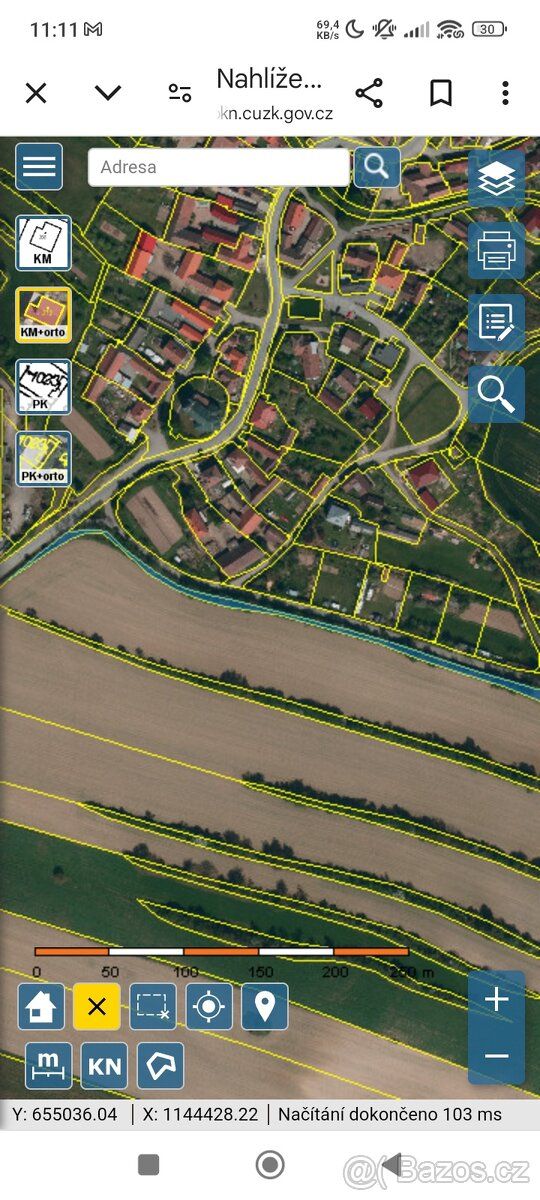Return to the home map extent
540x1200 pixels.
pyautogui.click(x=41, y=1007)
